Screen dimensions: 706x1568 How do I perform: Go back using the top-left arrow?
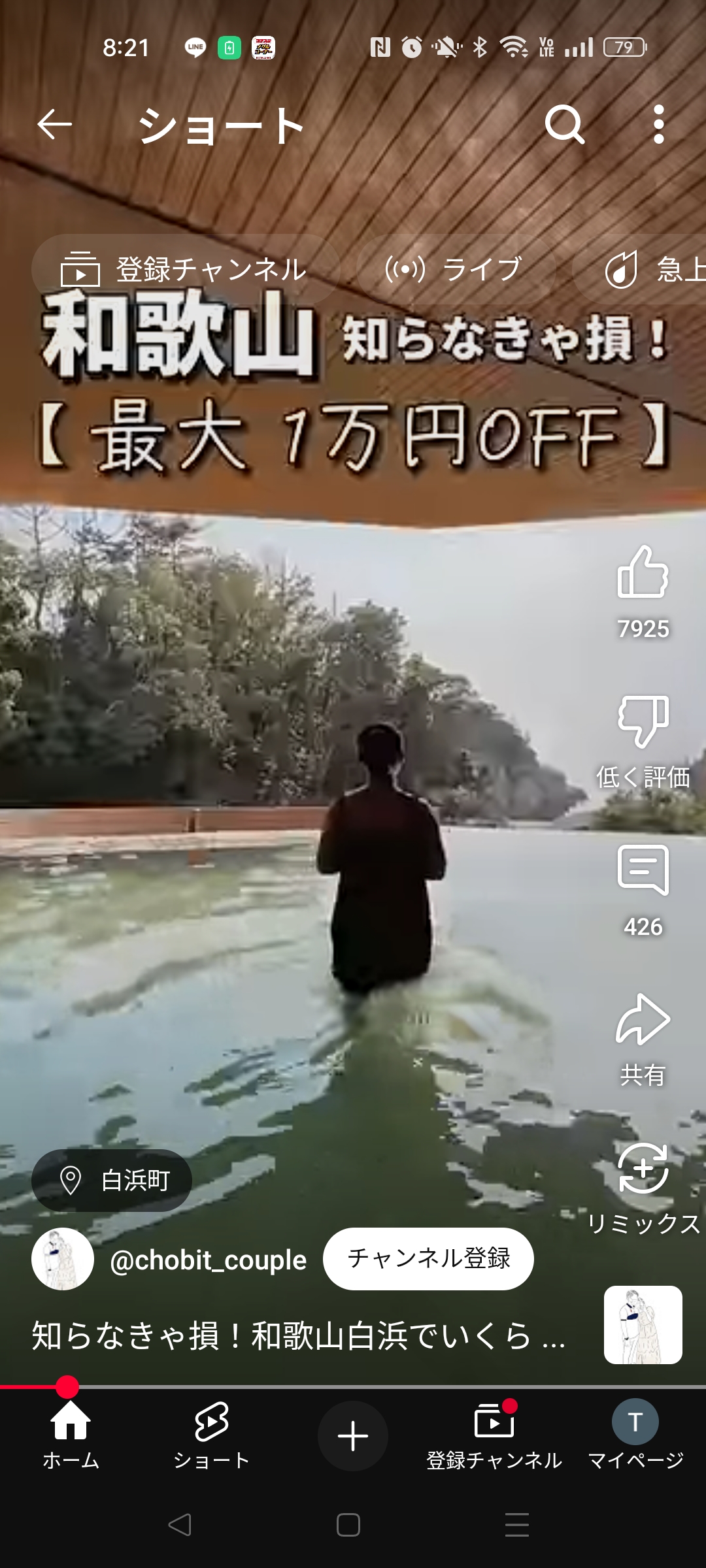point(54,125)
